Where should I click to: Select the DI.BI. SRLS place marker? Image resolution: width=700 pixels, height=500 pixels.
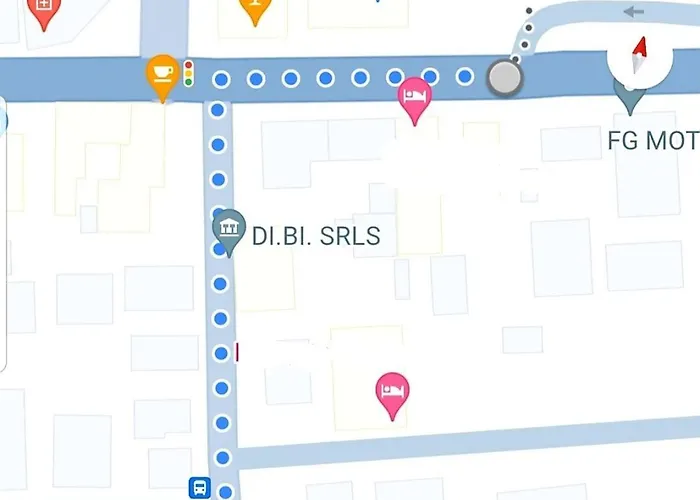click(230, 231)
